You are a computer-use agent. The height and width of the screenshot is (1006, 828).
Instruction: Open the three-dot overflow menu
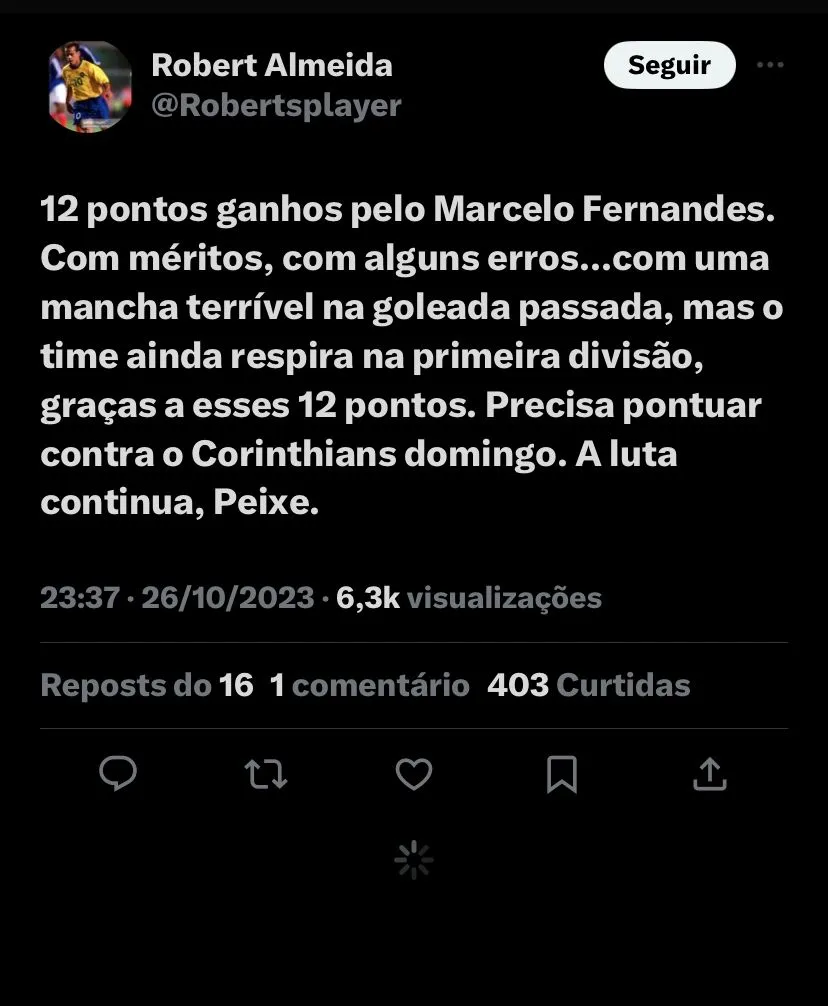770,66
